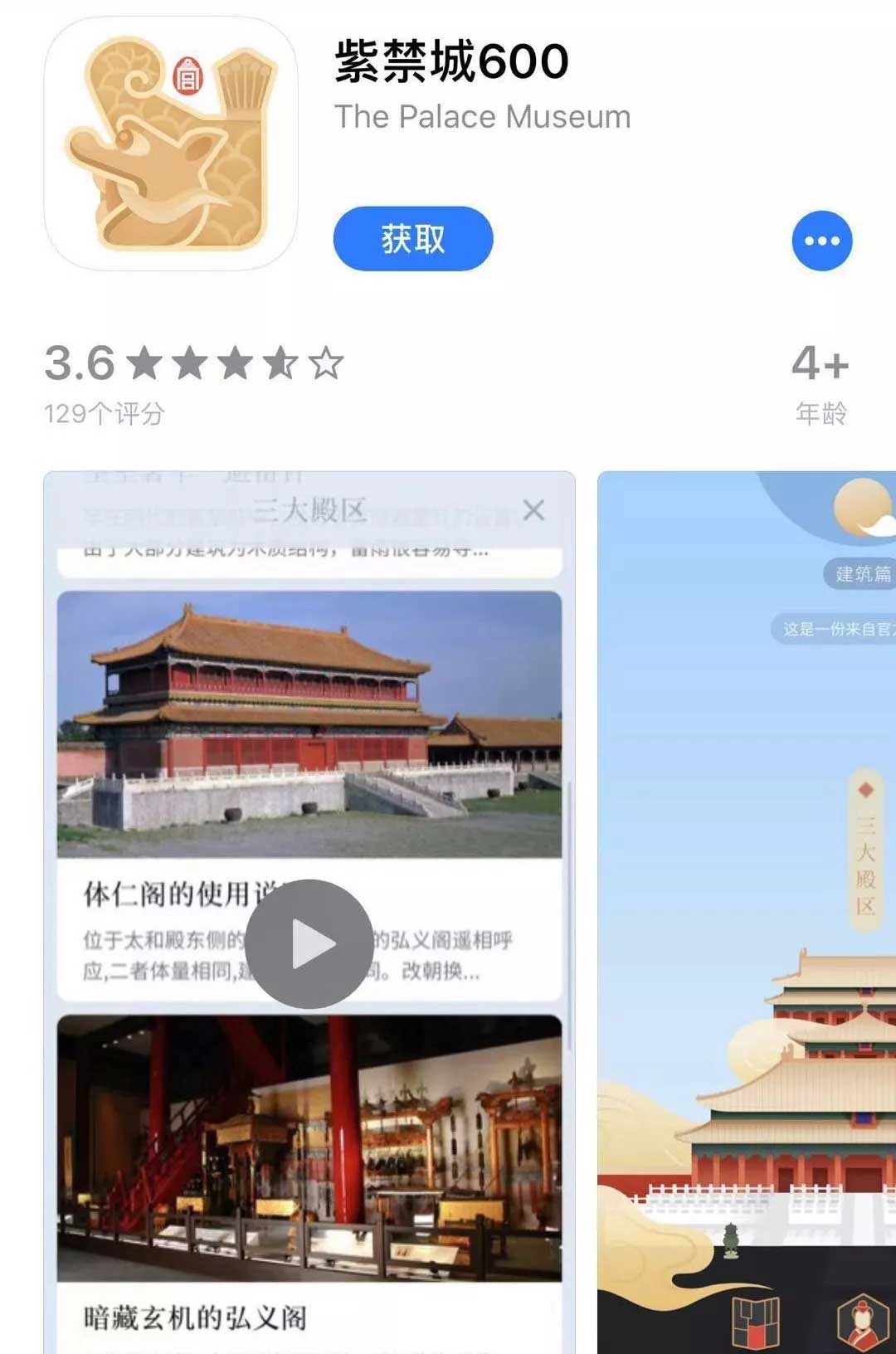Open The Palace Museum developer page

click(482, 117)
